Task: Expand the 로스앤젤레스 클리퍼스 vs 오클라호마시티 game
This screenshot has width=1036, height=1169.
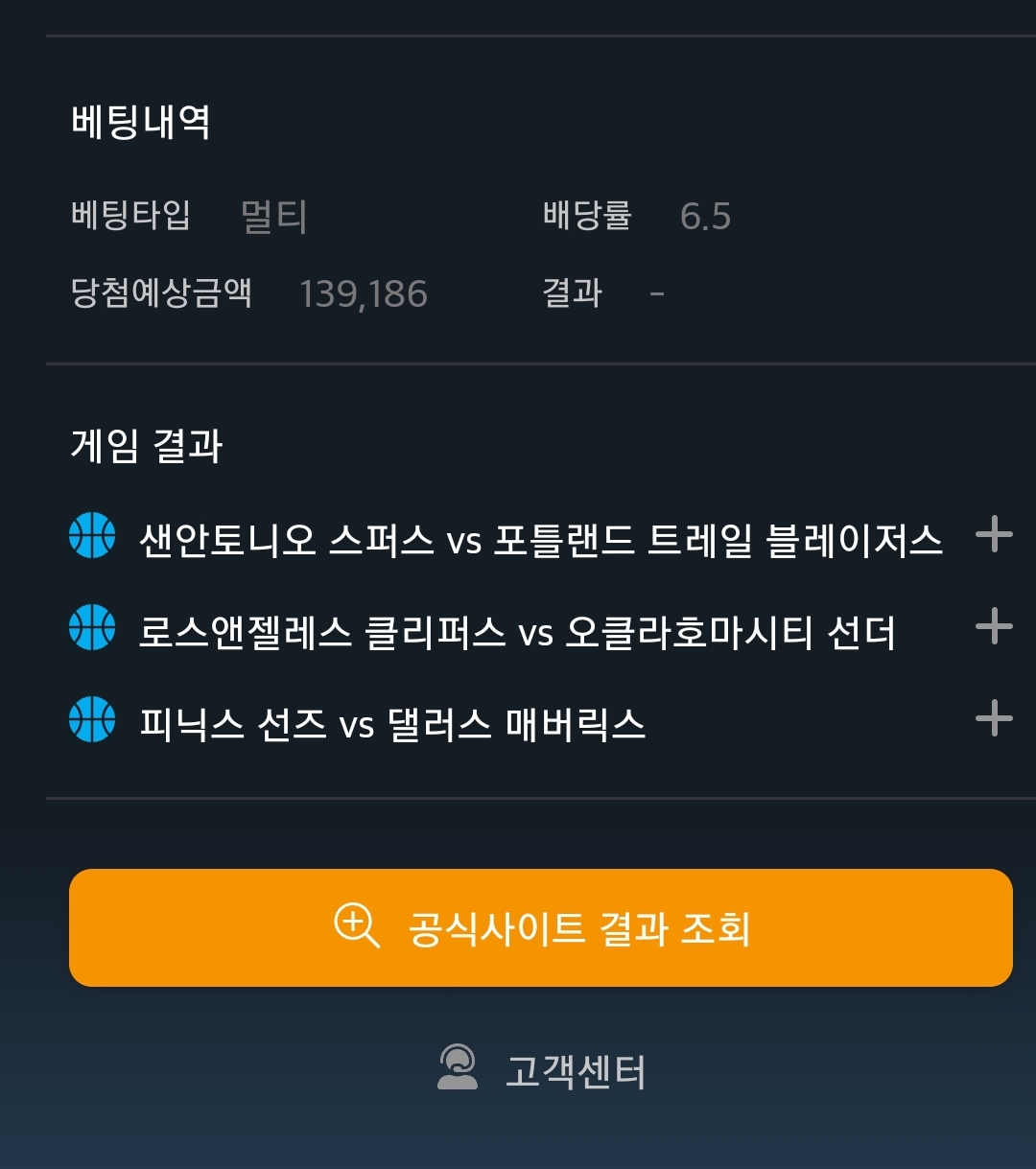Action: [x=994, y=627]
